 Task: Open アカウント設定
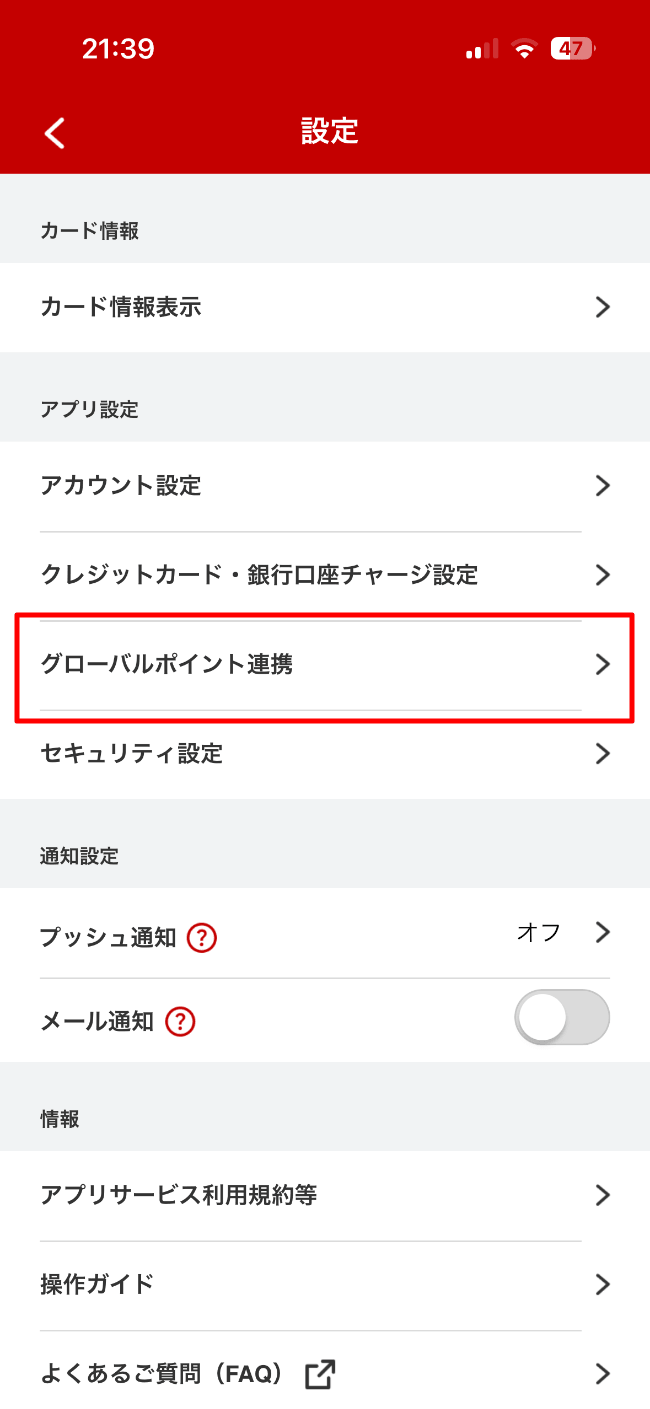pyautogui.click(x=324, y=486)
